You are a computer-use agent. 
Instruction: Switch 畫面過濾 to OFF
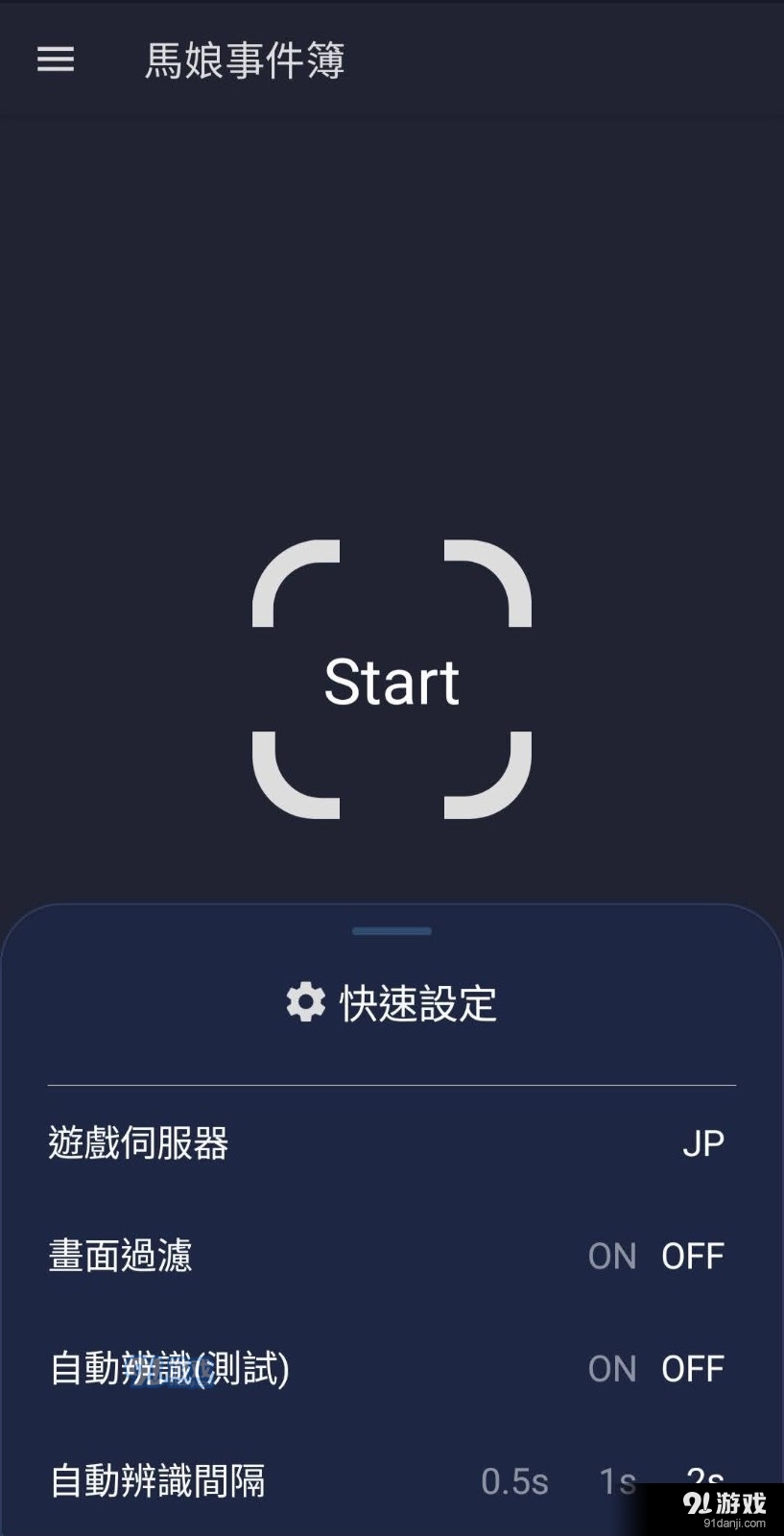click(x=693, y=1256)
